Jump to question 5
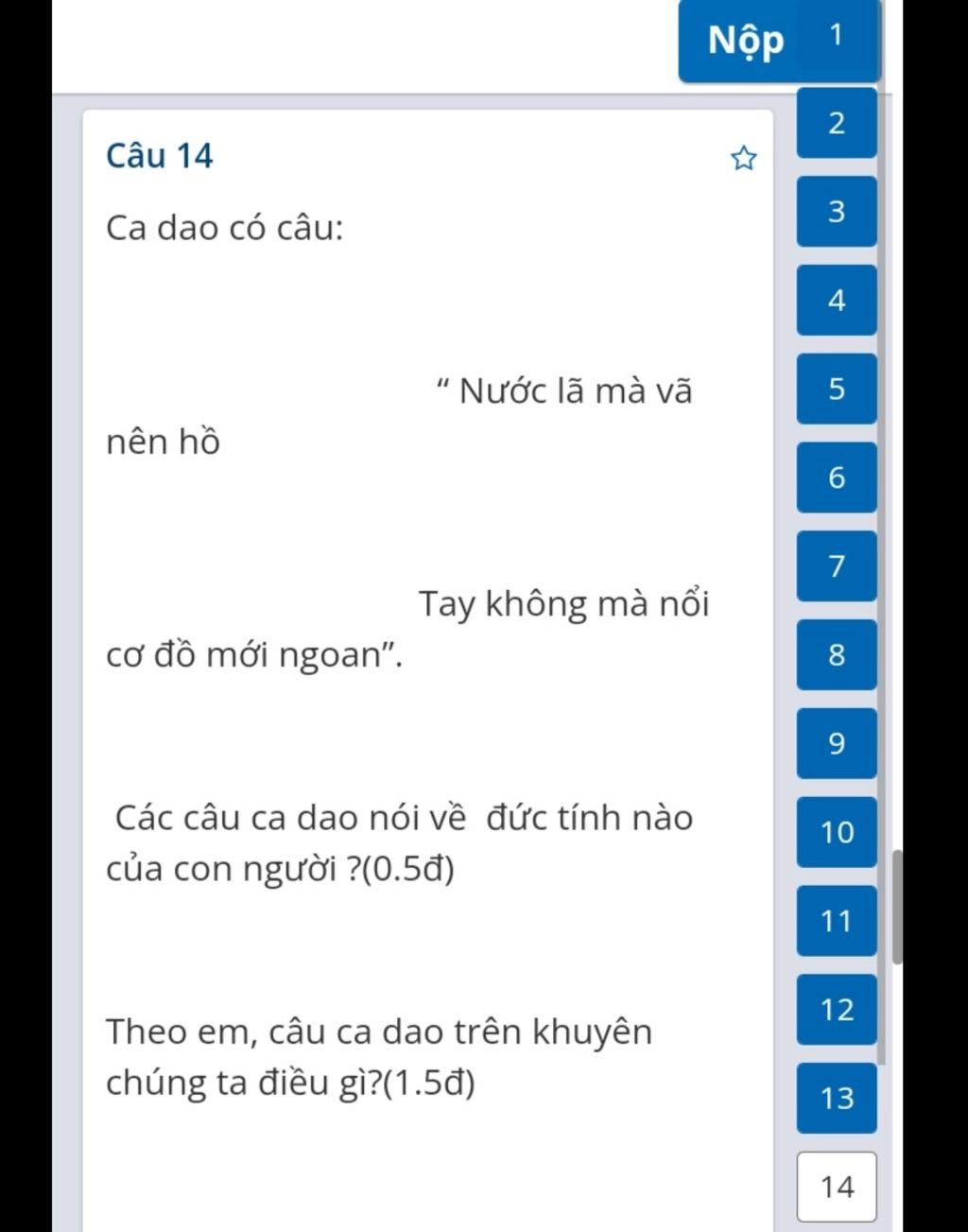 [x=837, y=390]
